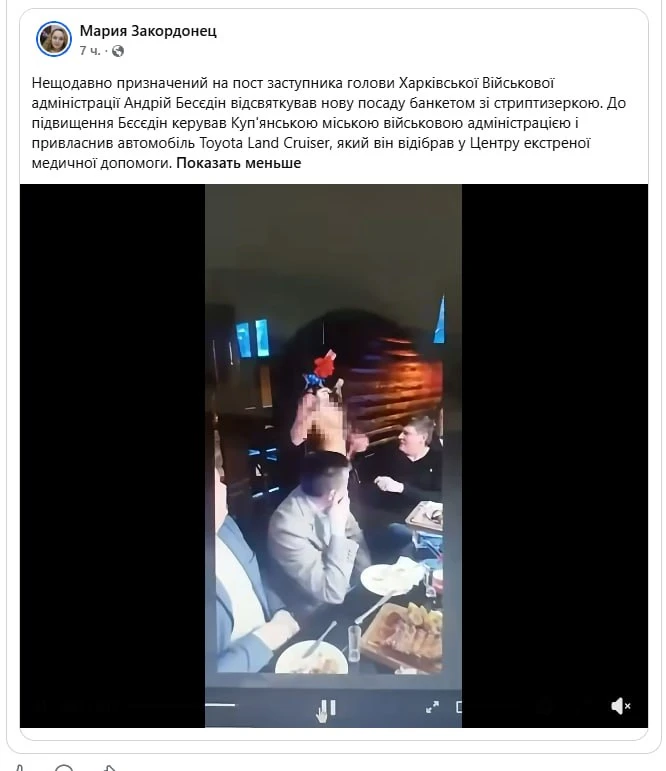This screenshot has height=771, width=666.
Task: Collapse the post with Показать меньше
Action: coord(239,163)
